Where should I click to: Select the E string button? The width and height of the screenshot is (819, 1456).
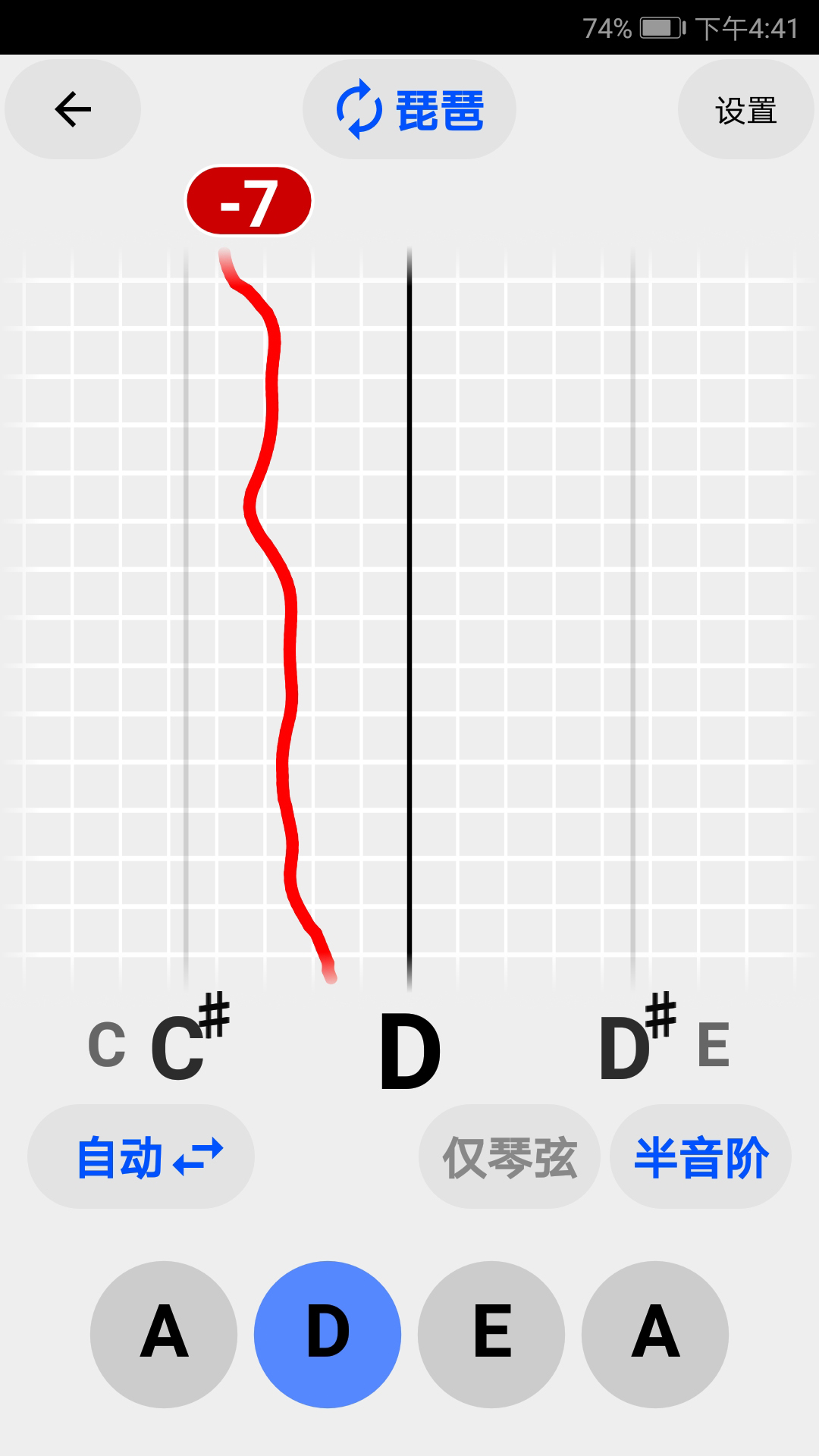491,1334
